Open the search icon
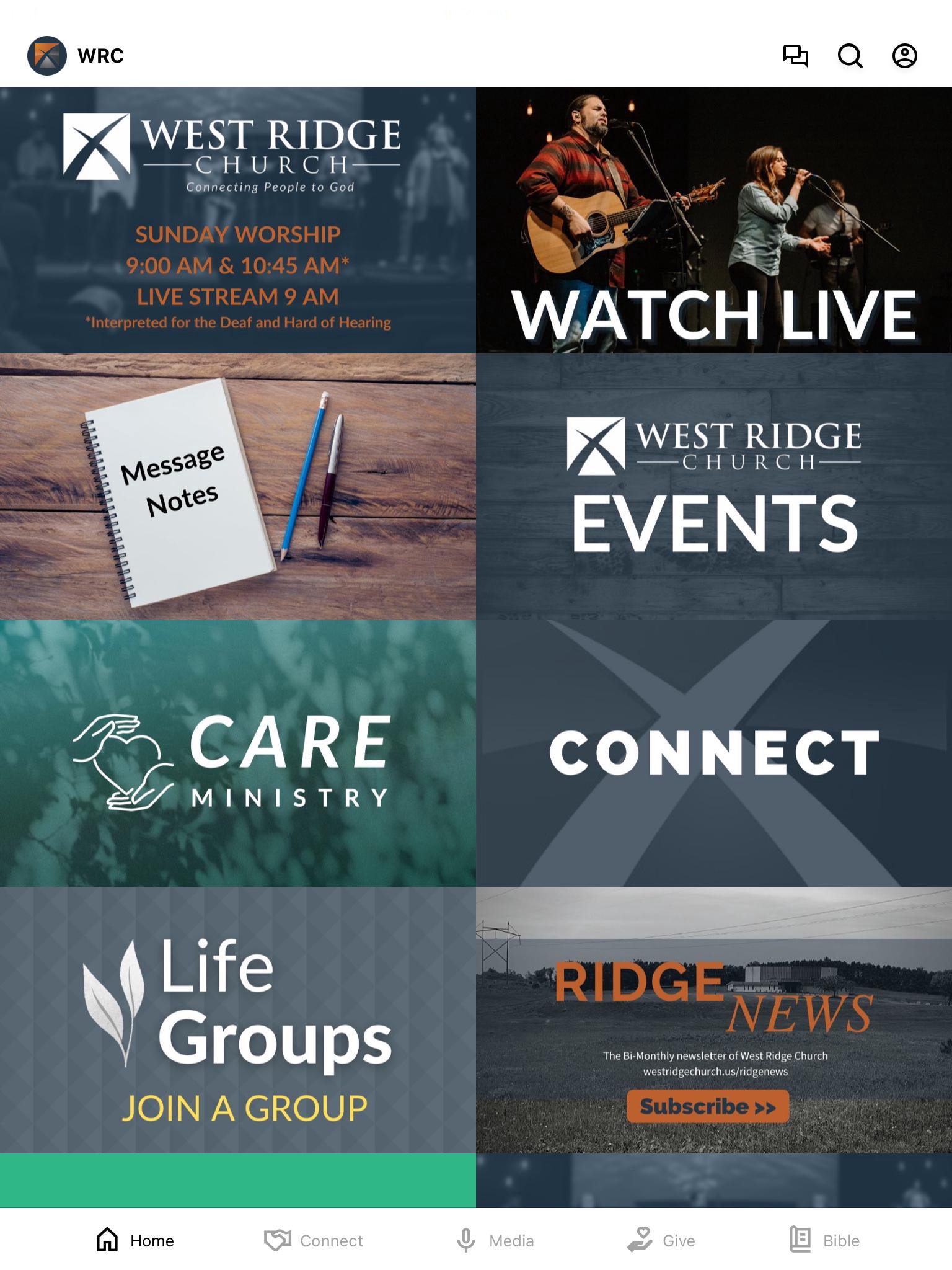Image resolution: width=952 pixels, height=1270 pixels. [850, 56]
